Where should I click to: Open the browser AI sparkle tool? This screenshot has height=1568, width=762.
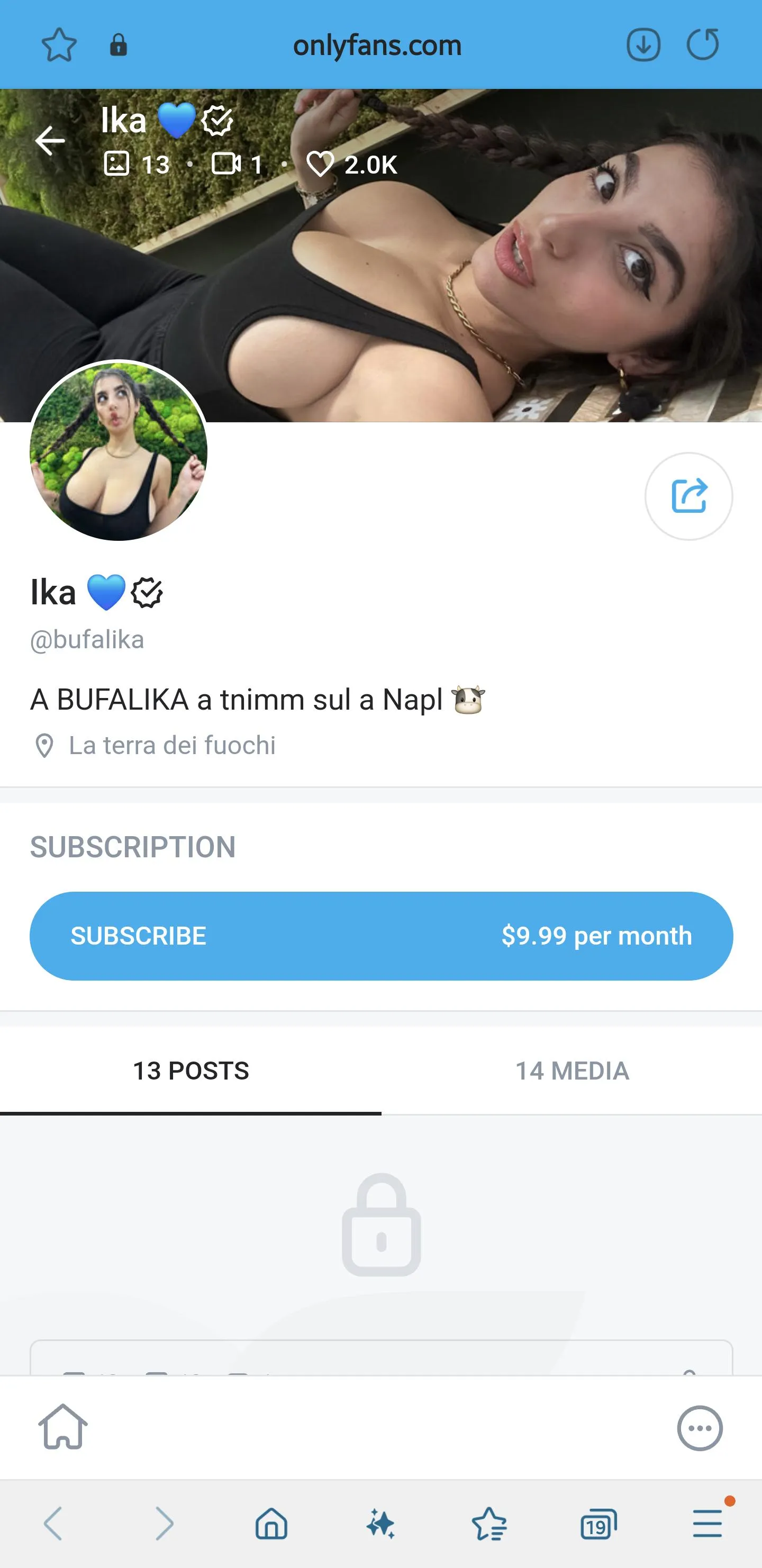click(x=380, y=1524)
